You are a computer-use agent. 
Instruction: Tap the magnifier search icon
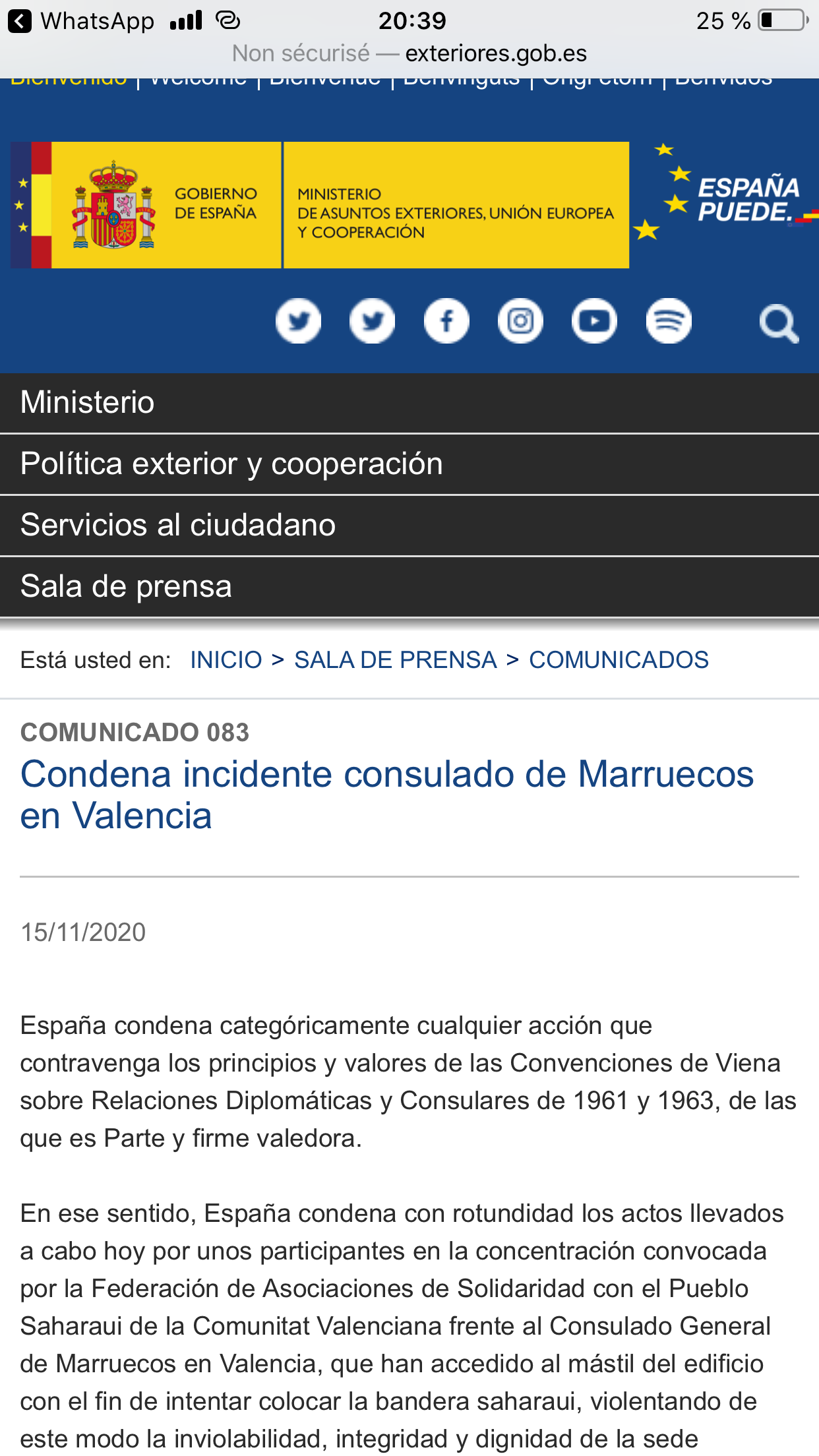click(x=779, y=323)
